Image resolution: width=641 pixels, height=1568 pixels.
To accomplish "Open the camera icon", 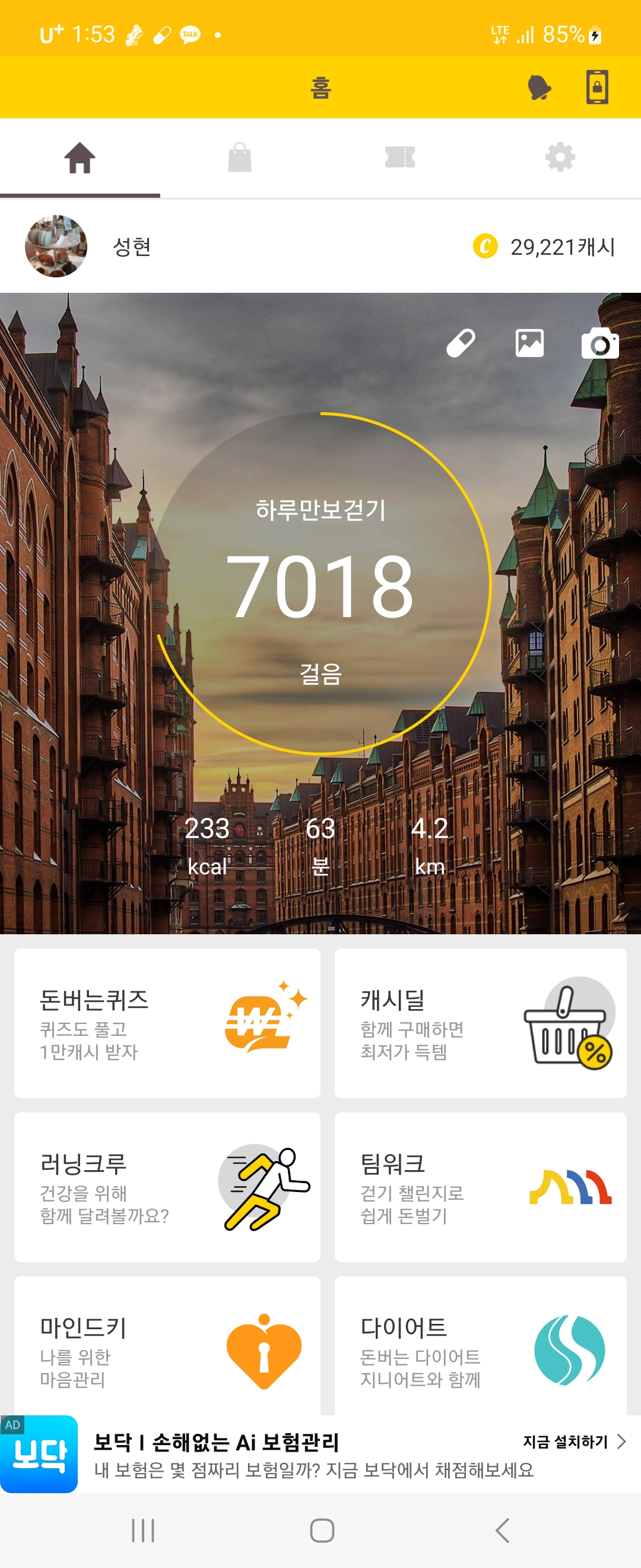I will [x=599, y=343].
